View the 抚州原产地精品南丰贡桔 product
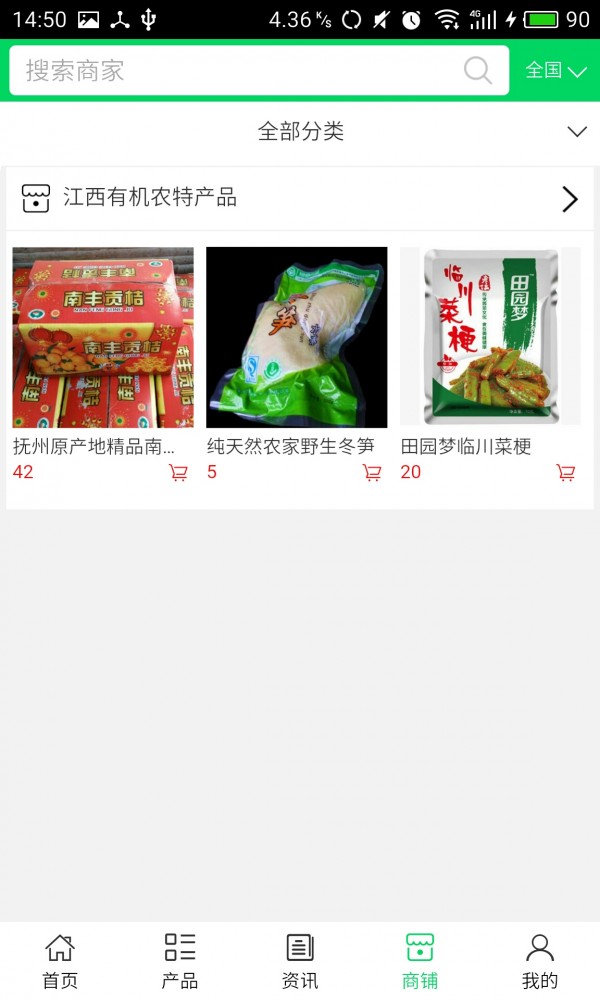The height and width of the screenshot is (1000, 600). [x=103, y=337]
